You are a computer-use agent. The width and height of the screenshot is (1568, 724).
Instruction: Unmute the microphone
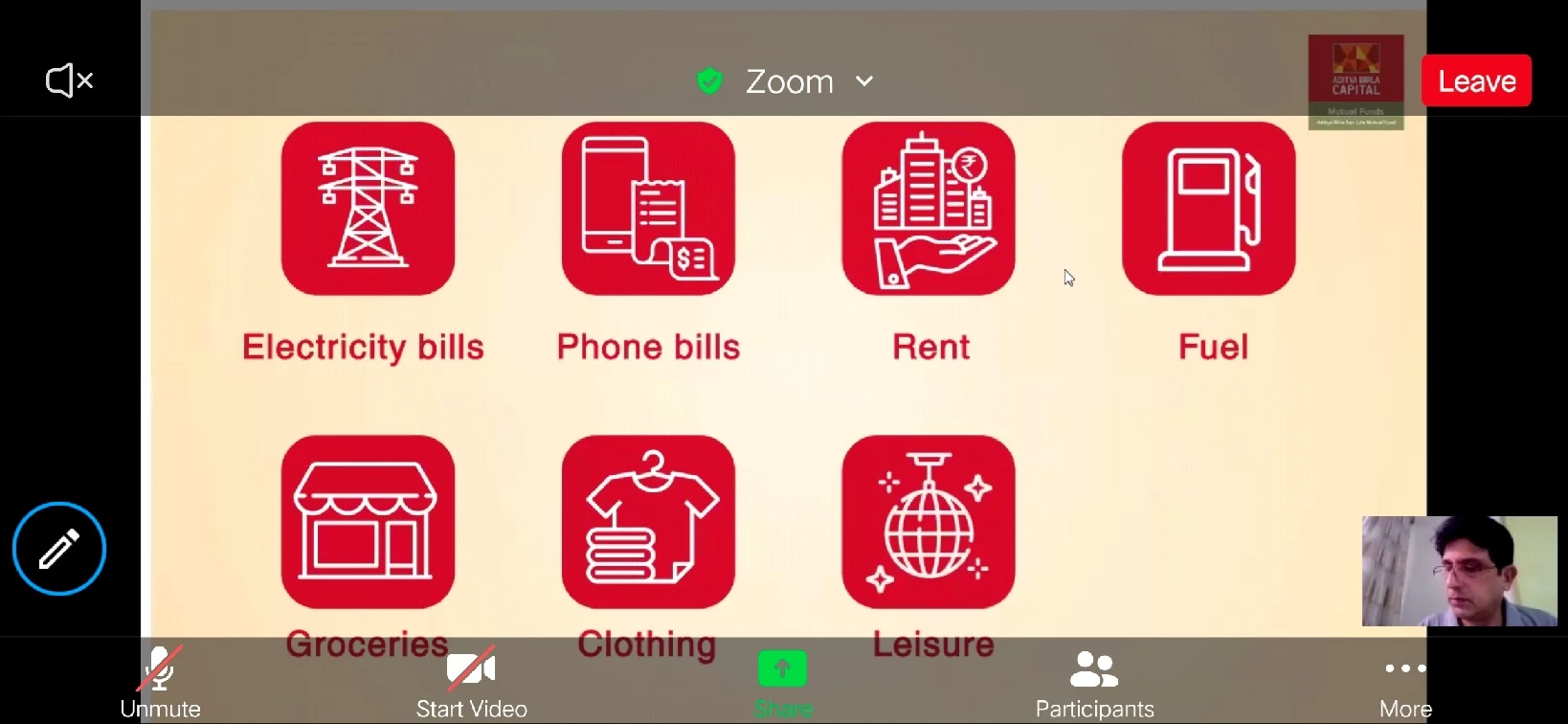[160, 682]
